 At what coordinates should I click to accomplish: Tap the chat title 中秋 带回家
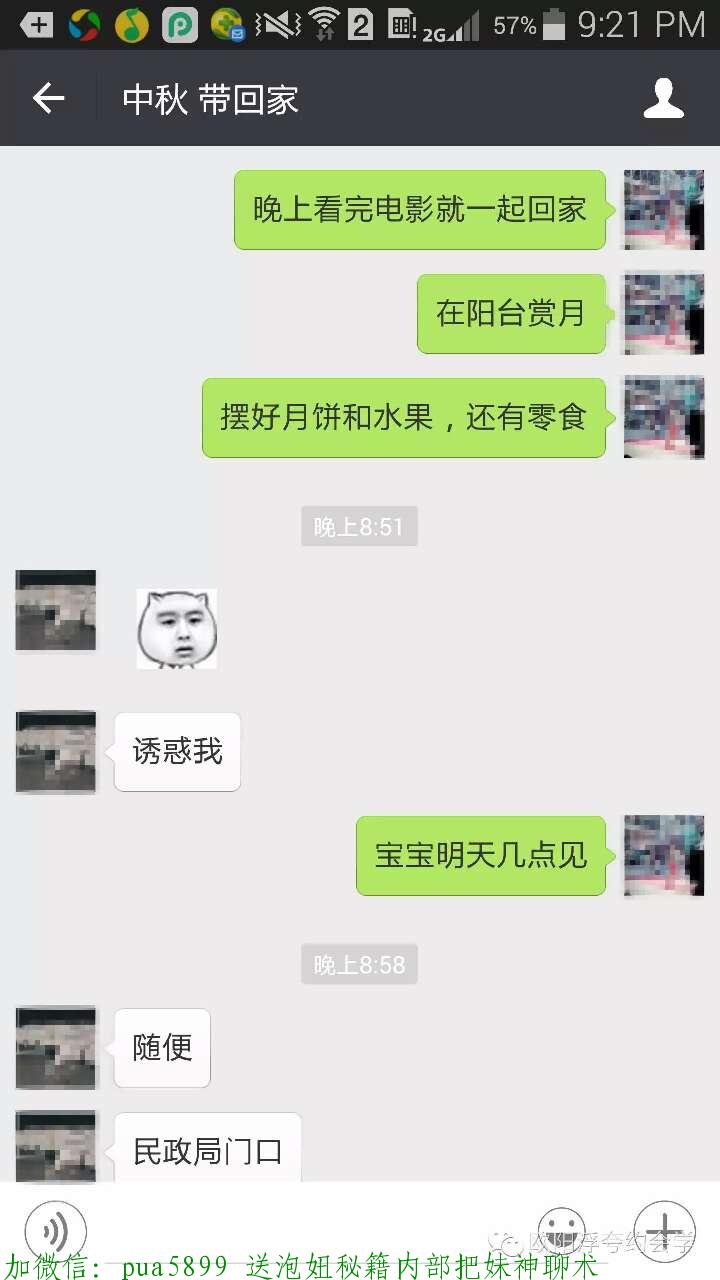208,97
